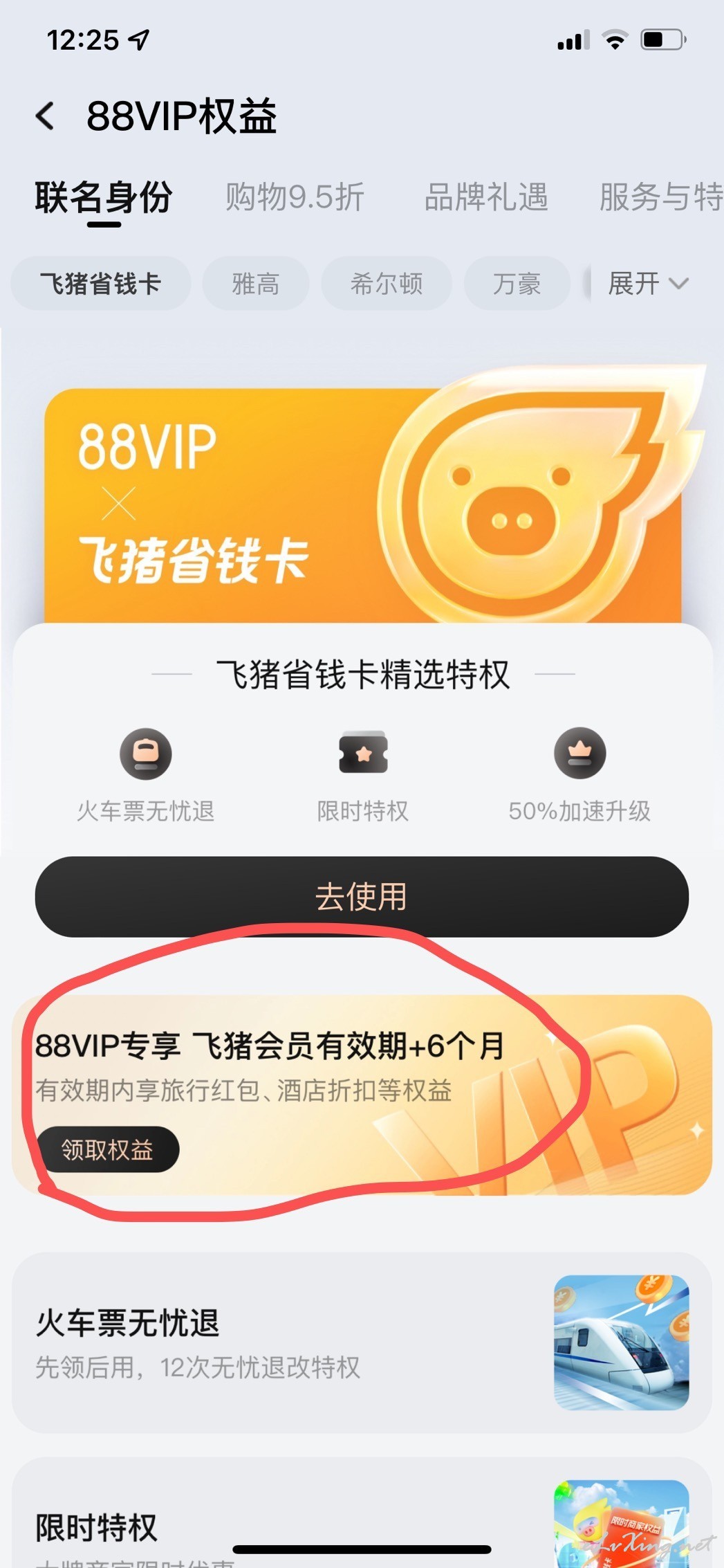Viewport: 724px width, 1568px height.
Task: Open the 限时特权 card at bottom
Action: (x=362, y=1514)
